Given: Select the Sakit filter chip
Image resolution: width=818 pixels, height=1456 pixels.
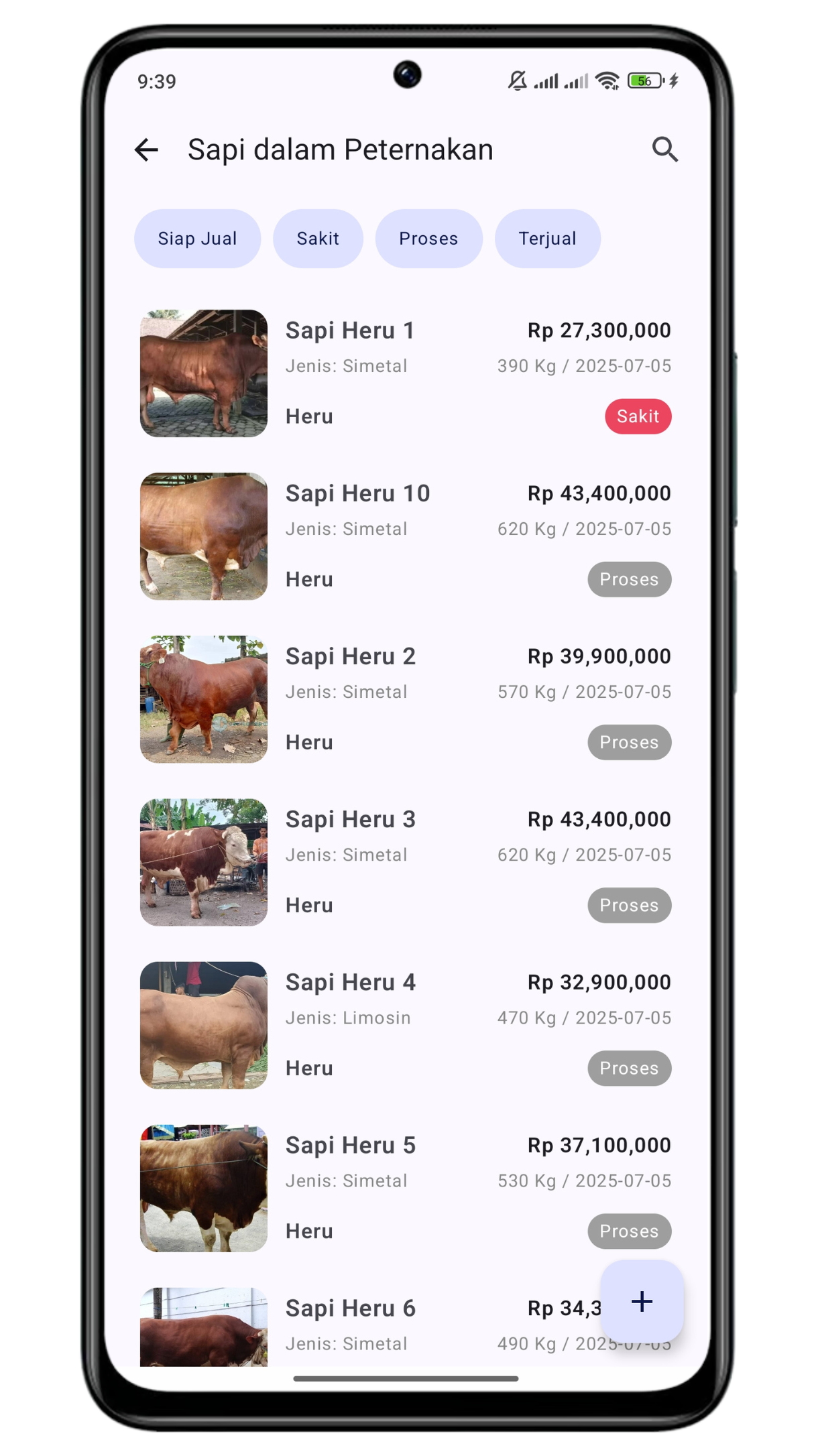Looking at the screenshot, I should (x=318, y=239).
